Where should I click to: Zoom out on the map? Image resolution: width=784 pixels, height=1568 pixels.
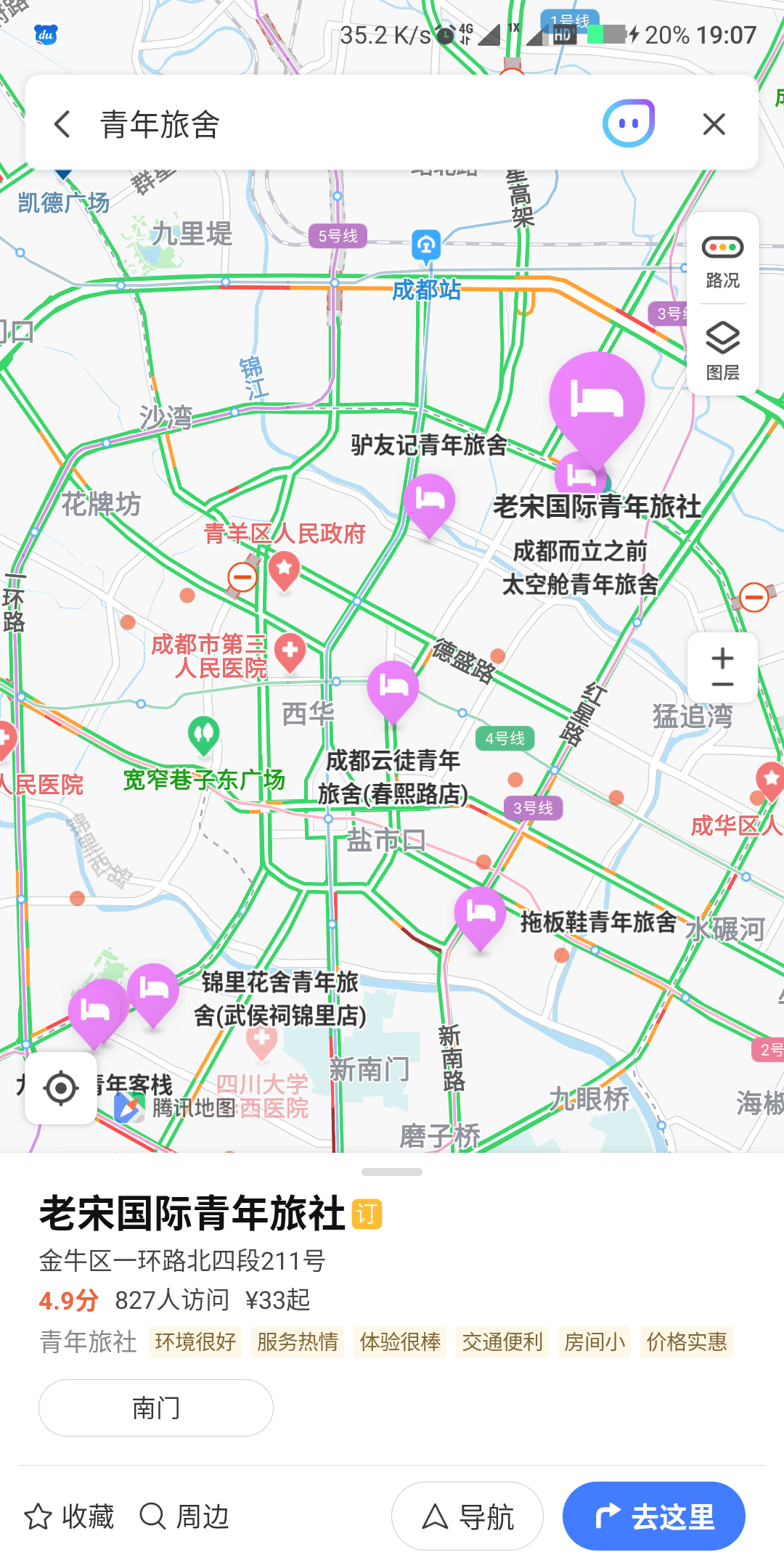(x=722, y=685)
